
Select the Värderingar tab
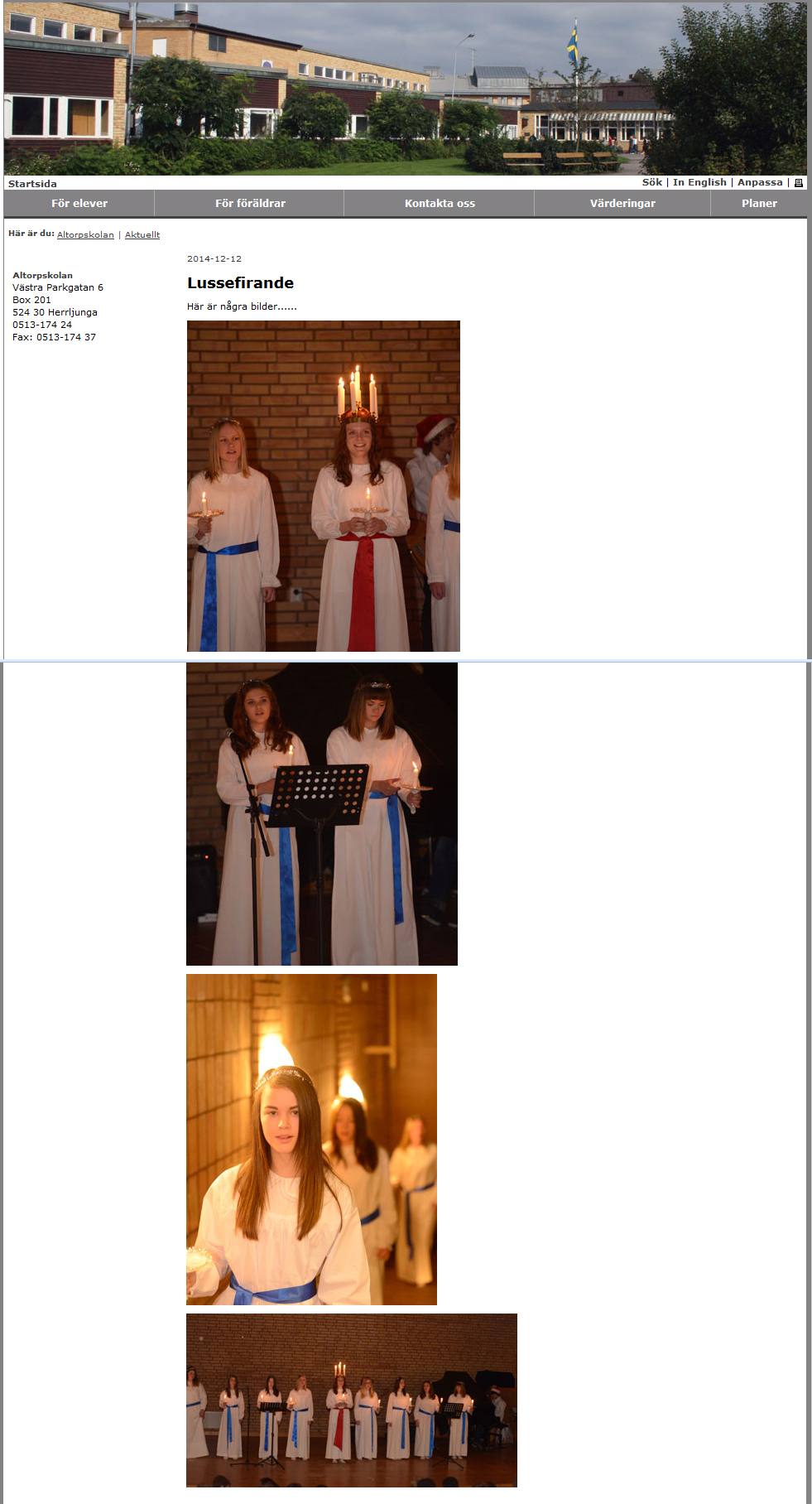pos(622,203)
